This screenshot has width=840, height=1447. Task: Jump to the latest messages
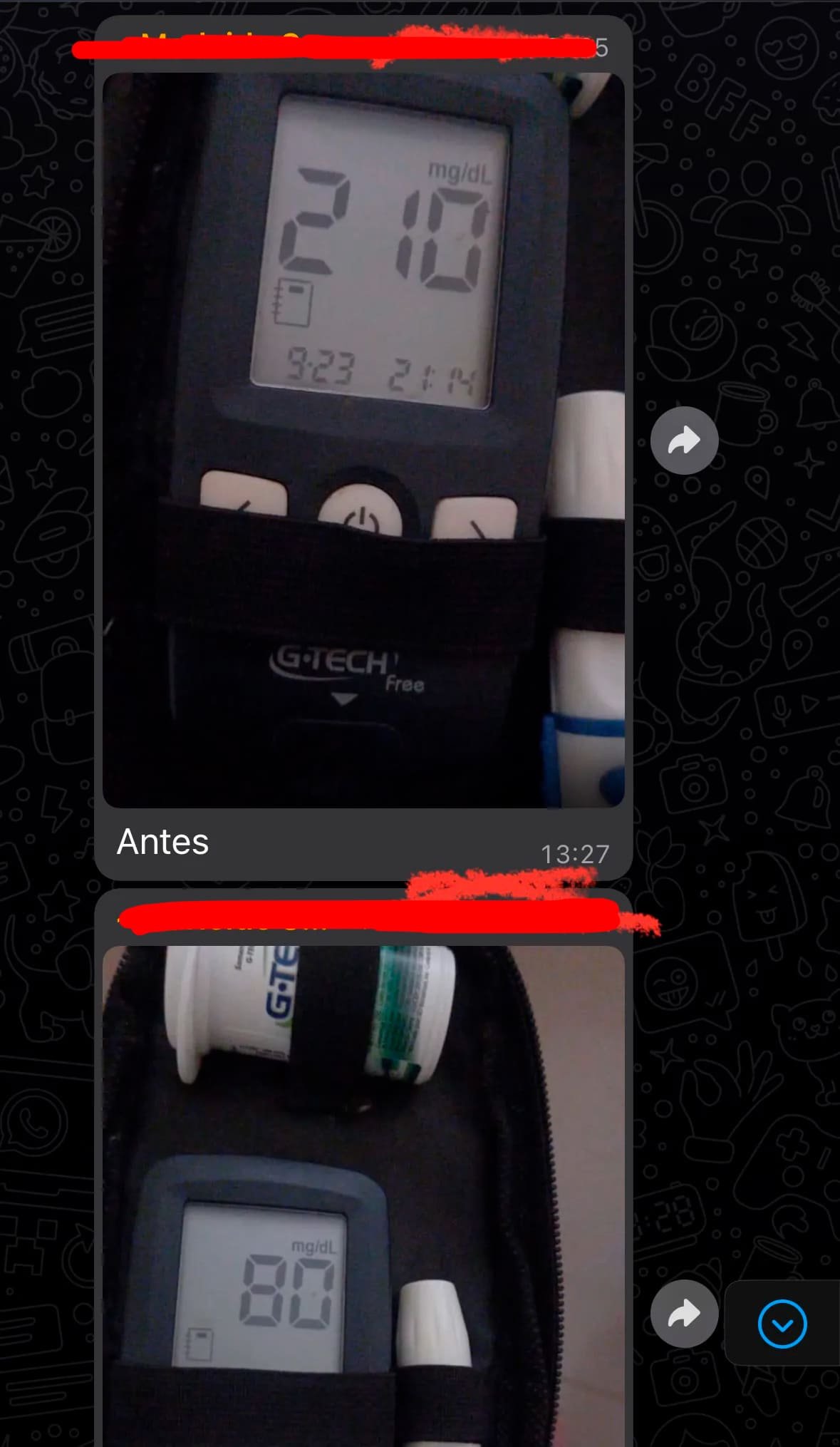782,1324
